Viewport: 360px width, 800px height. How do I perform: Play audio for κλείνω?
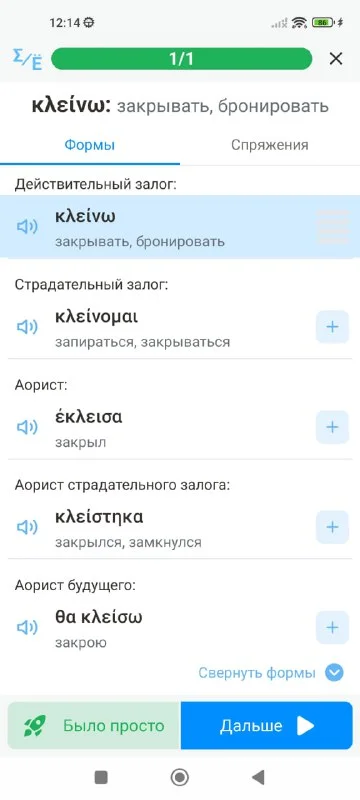click(x=27, y=227)
